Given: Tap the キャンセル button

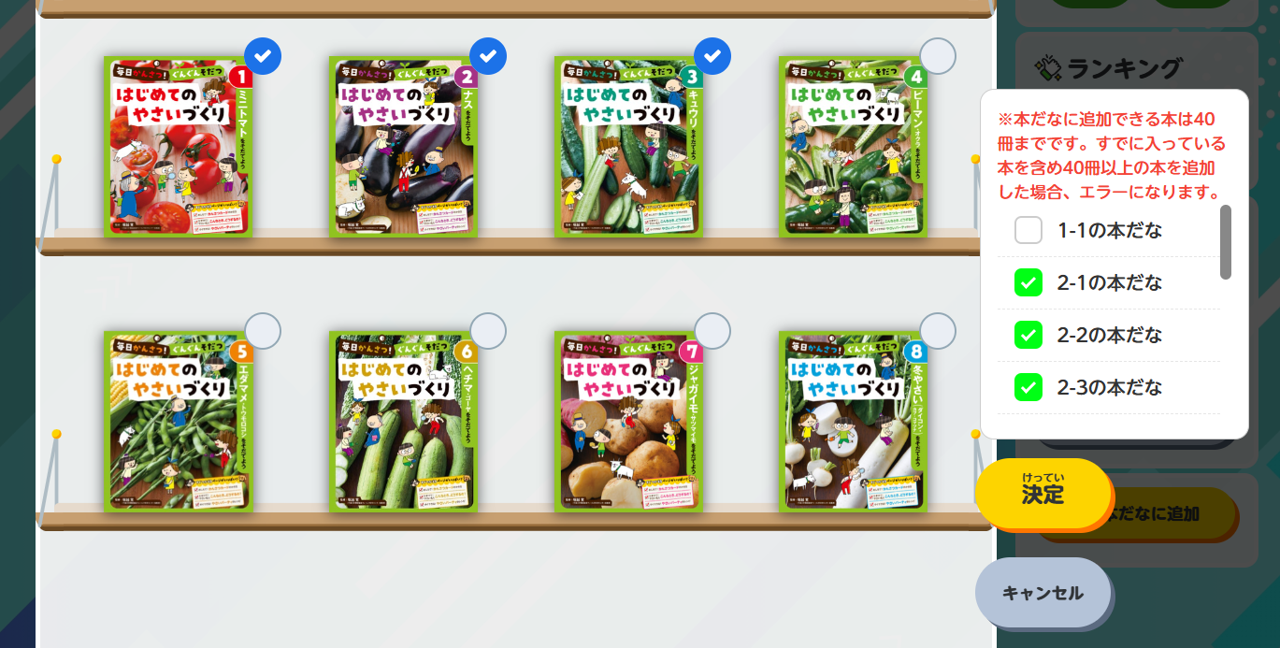Looking at the screenshot, I should click(1043, 593).
